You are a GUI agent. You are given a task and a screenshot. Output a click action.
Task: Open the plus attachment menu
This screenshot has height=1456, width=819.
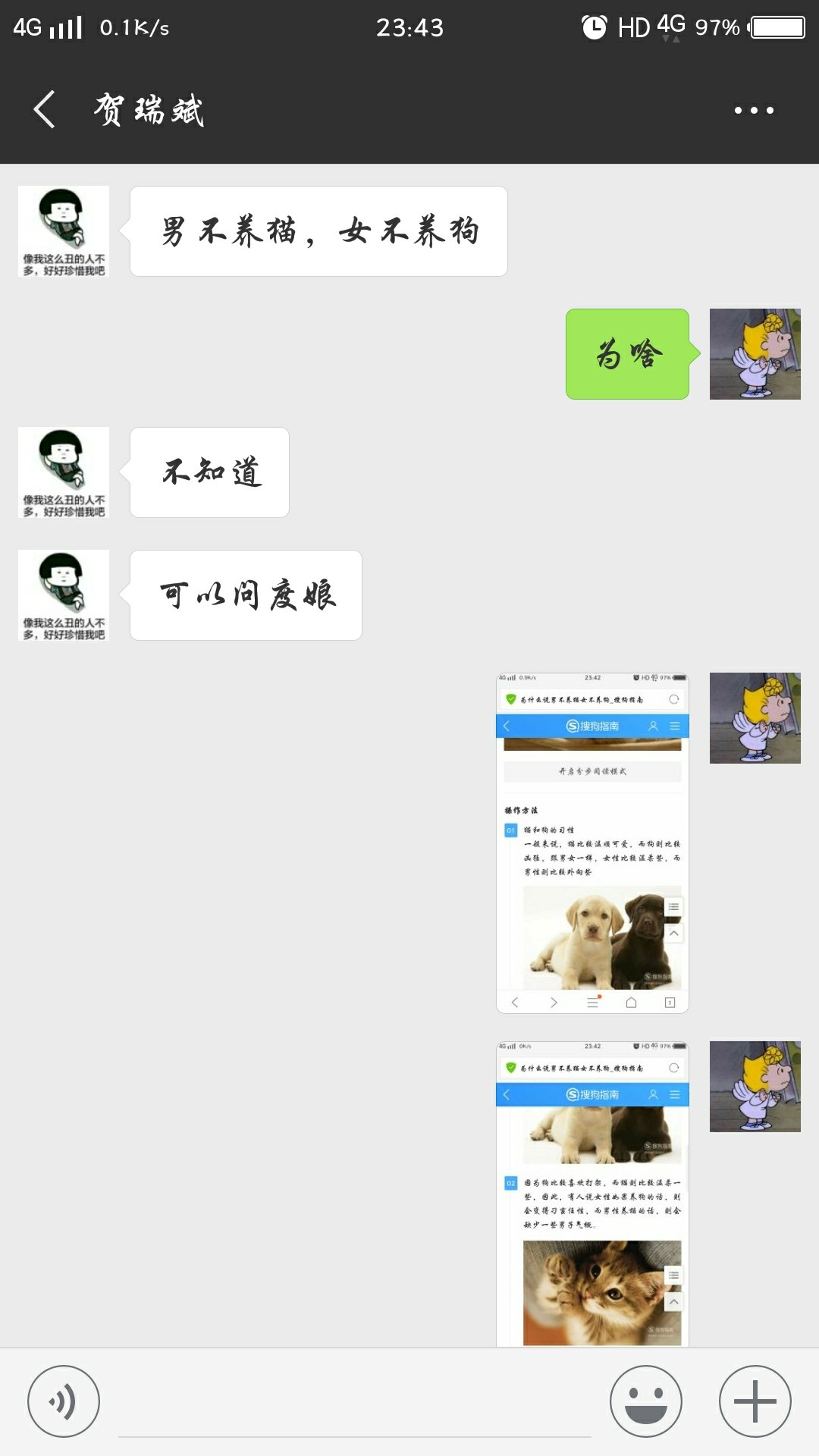click(x=755, y=1401)
